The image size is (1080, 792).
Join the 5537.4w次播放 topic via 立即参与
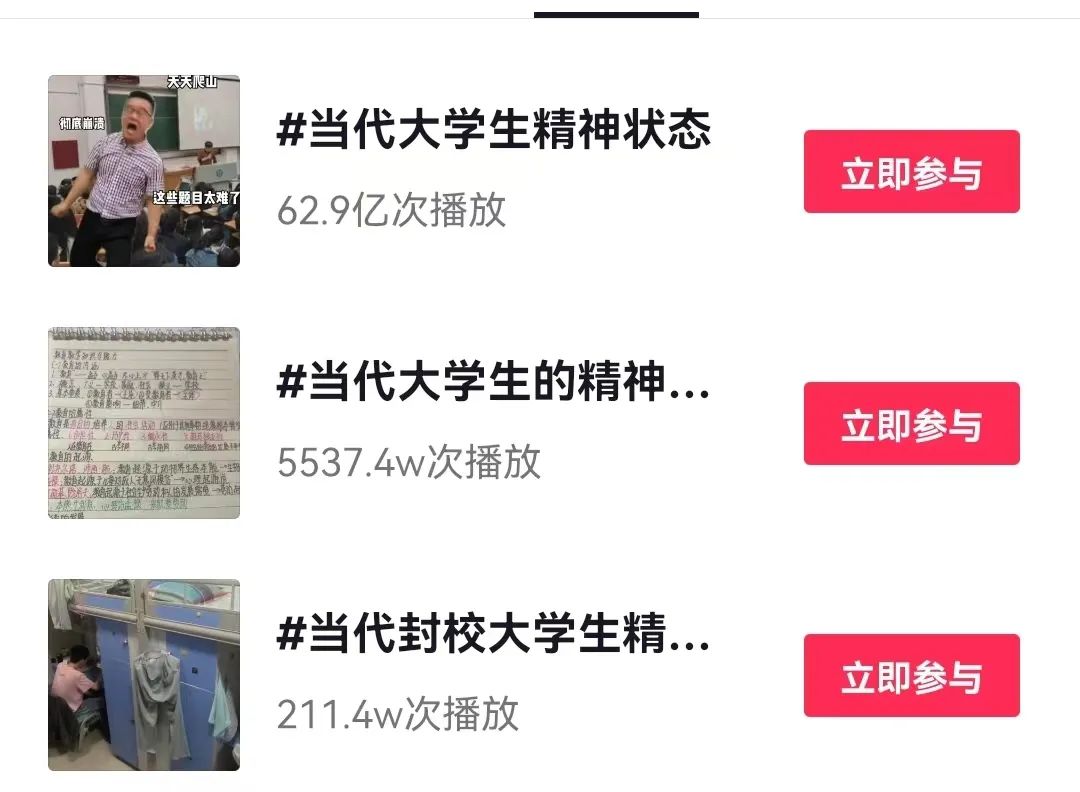coord(911,424)
